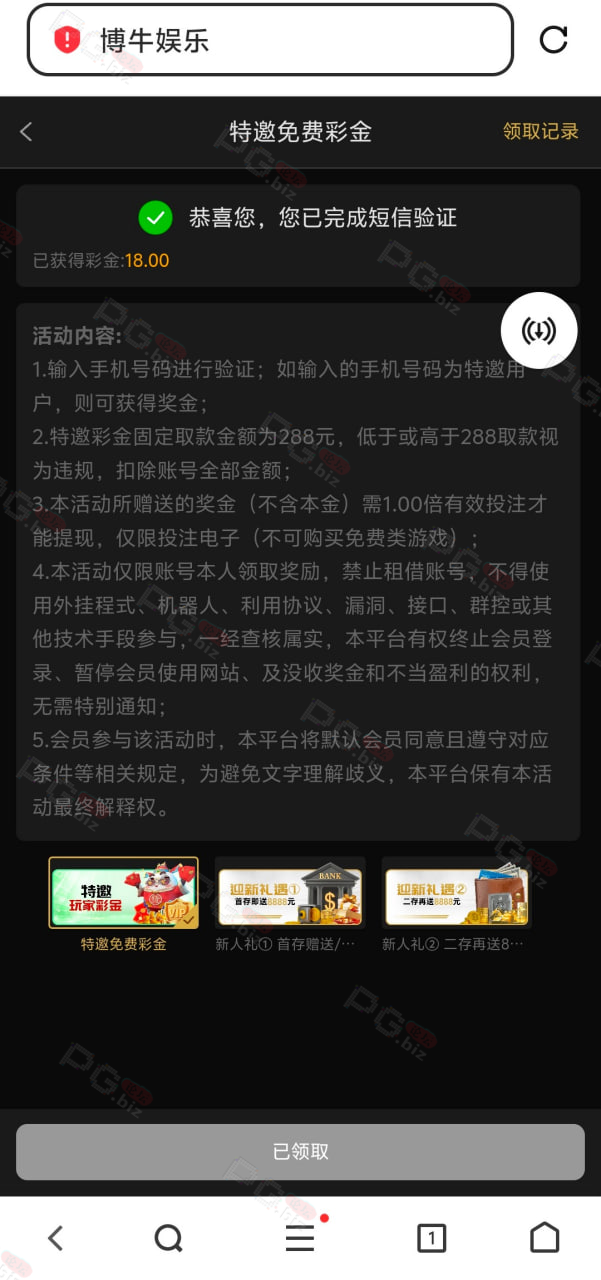Go back from the 特邀免费彩金 page
This screenshot has height=1280, width=601.
[26, 132]
